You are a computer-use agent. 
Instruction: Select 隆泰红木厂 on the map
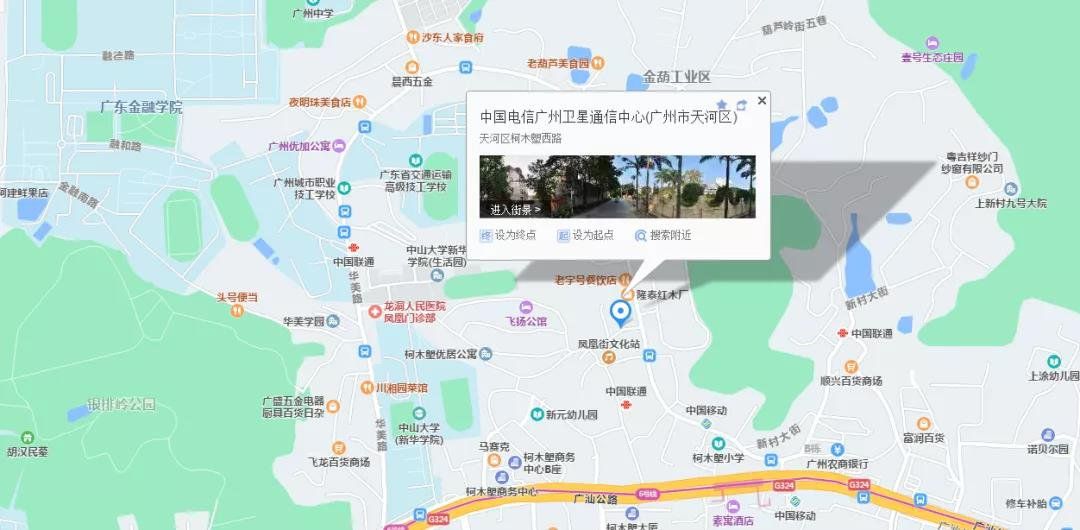pos(628,294)
